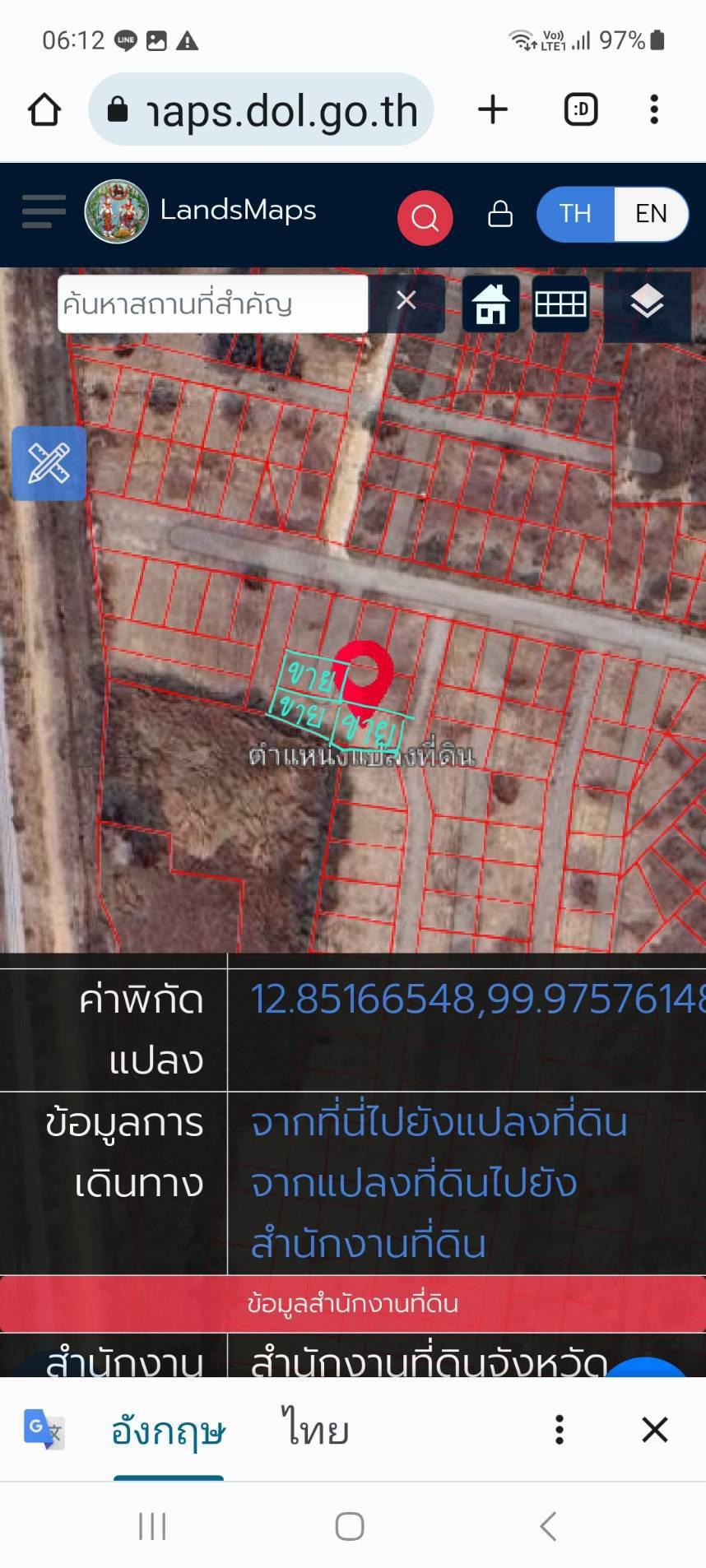Open the map layers selector

[647, 302]
